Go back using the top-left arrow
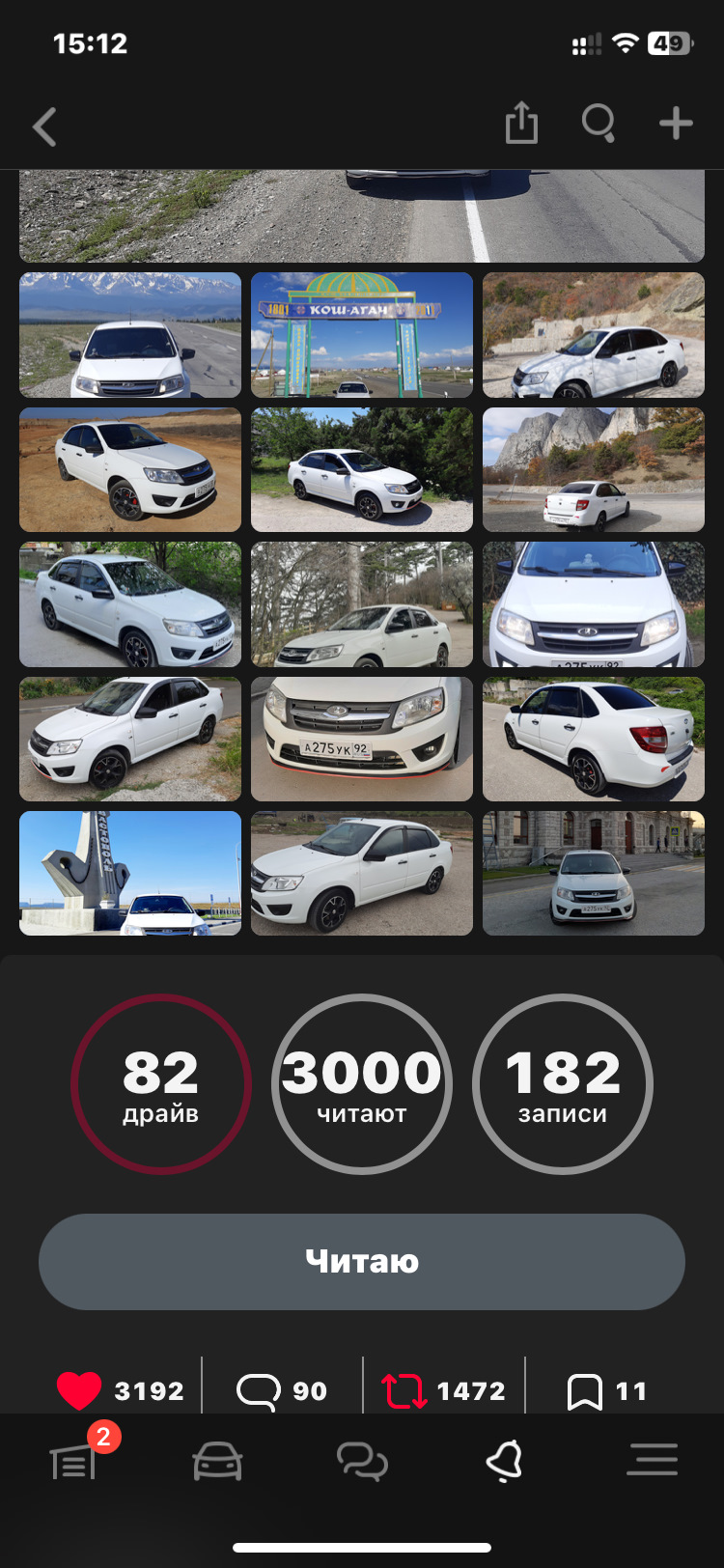 pyautogui.click(x=44, y=126)
